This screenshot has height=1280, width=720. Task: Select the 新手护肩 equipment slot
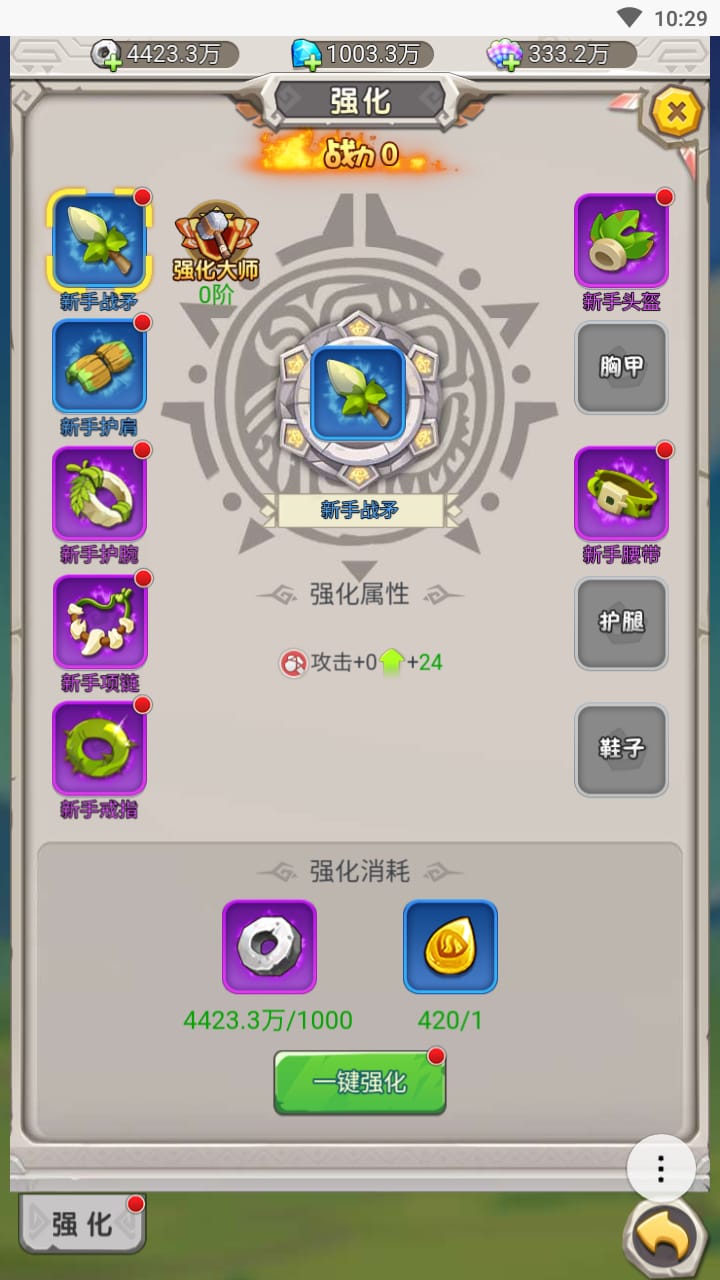(x=99, y=365)
